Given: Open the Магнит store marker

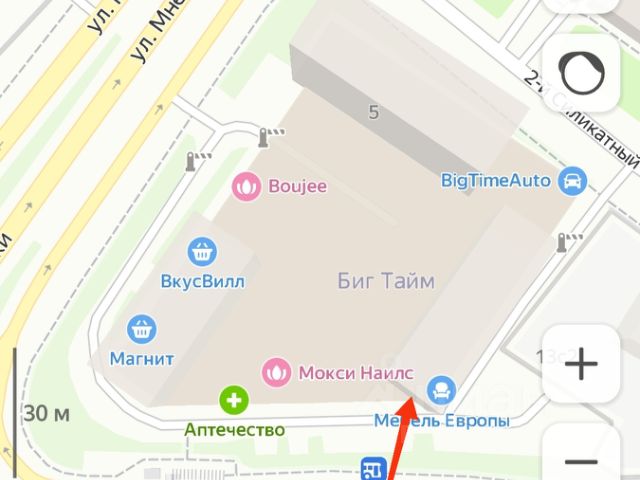Looking at the screenshot, I should click(x=141, y=328).
